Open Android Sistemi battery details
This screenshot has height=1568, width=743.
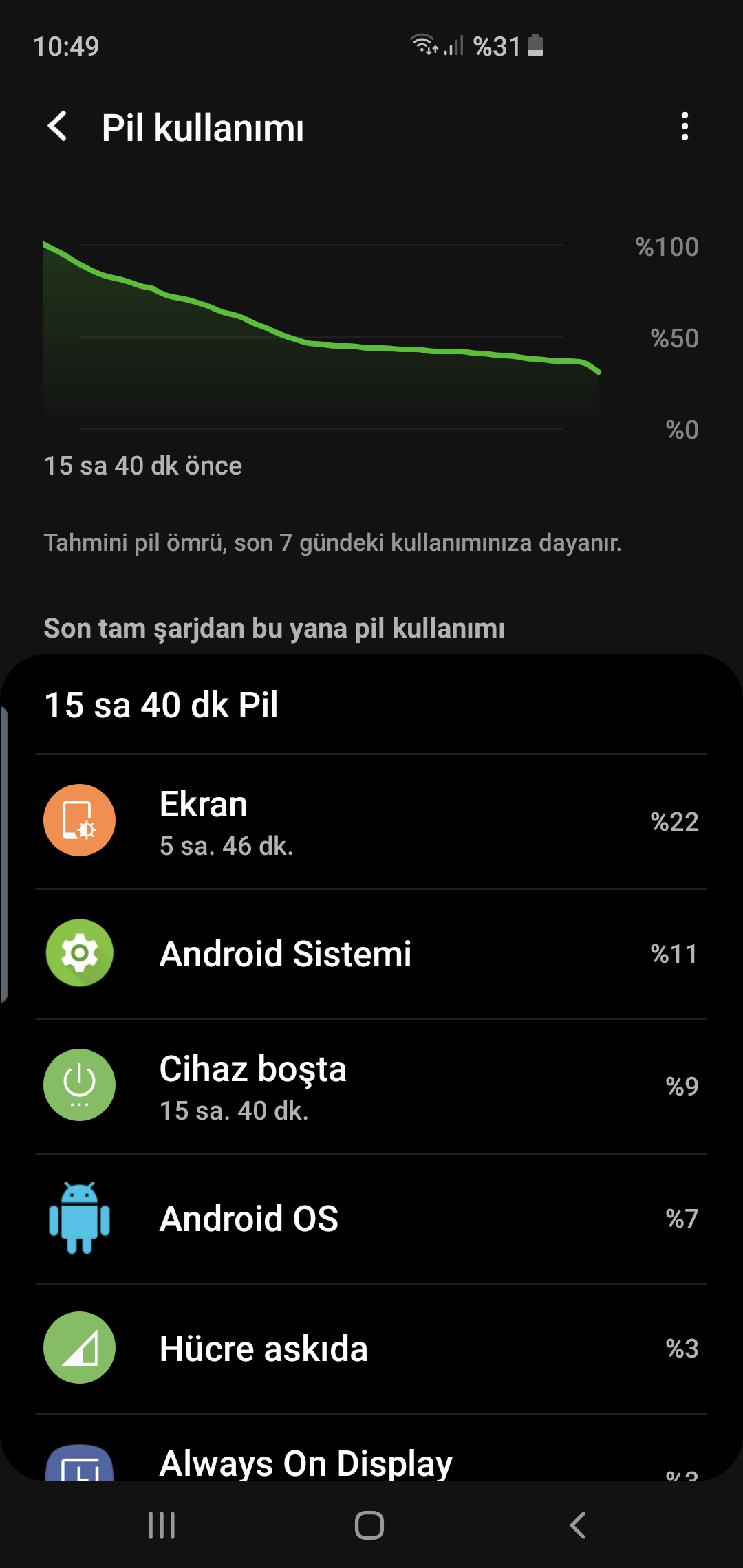tap(371, 954)
